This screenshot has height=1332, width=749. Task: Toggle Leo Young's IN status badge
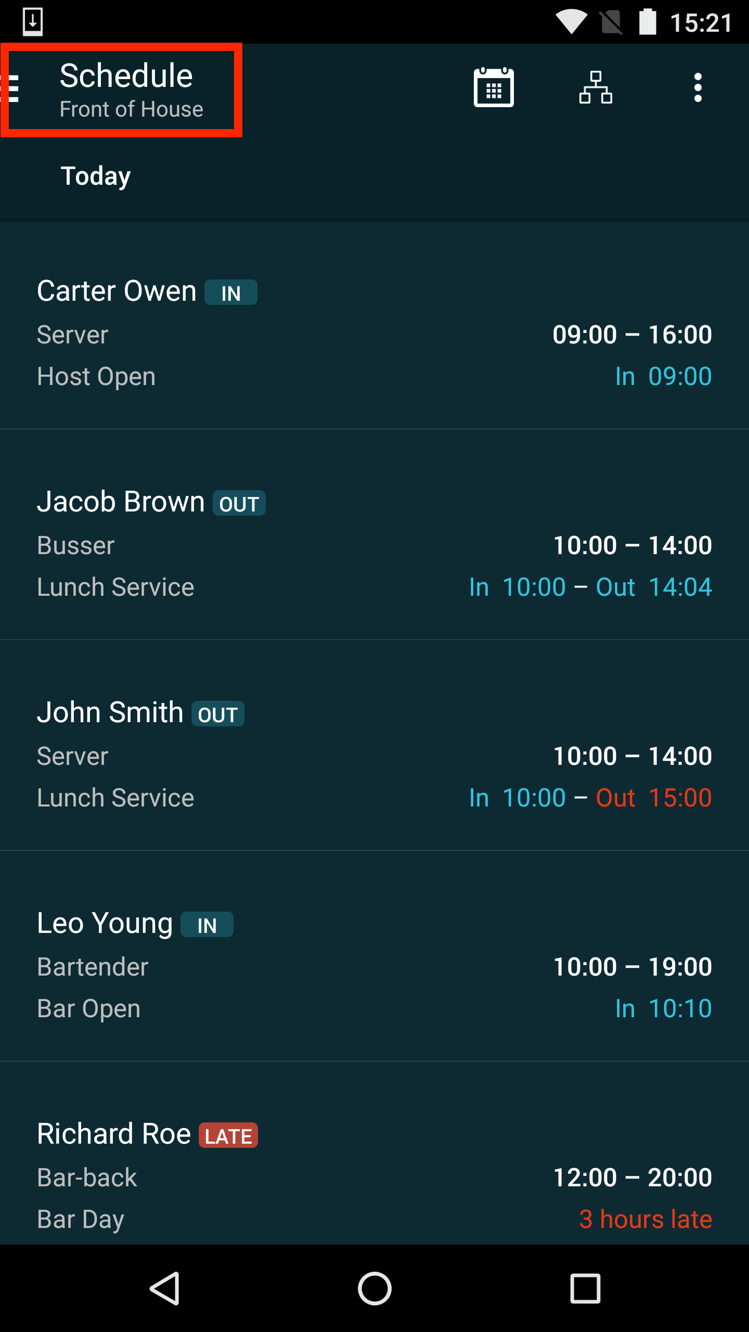pyautogui.click(x=207, y=925)
